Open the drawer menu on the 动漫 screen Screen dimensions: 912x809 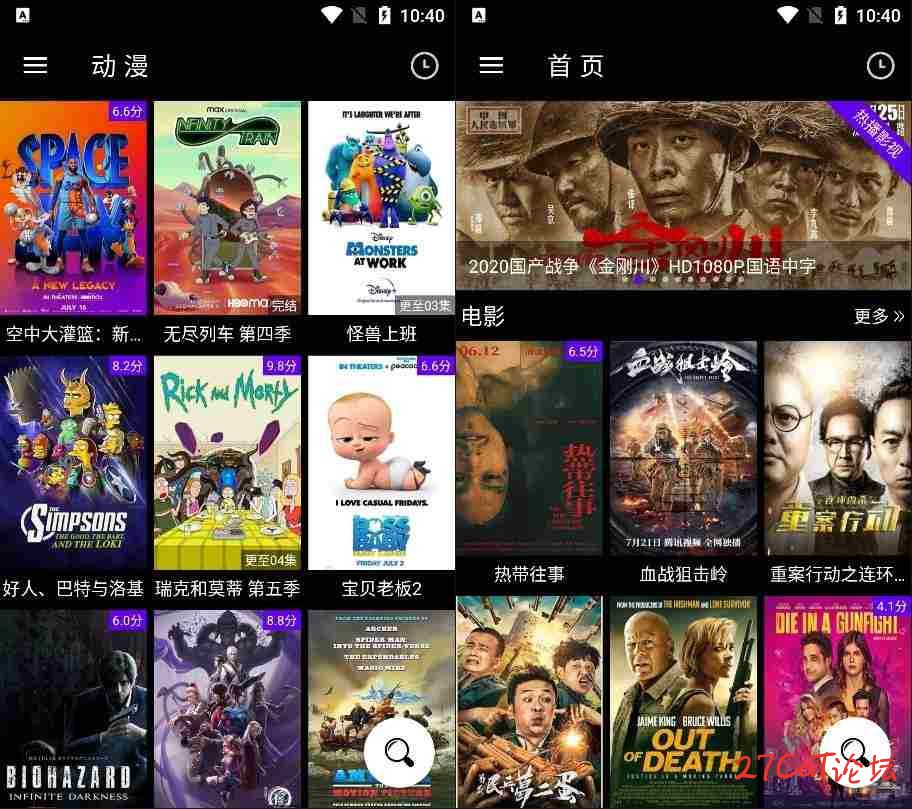[35, 65]
